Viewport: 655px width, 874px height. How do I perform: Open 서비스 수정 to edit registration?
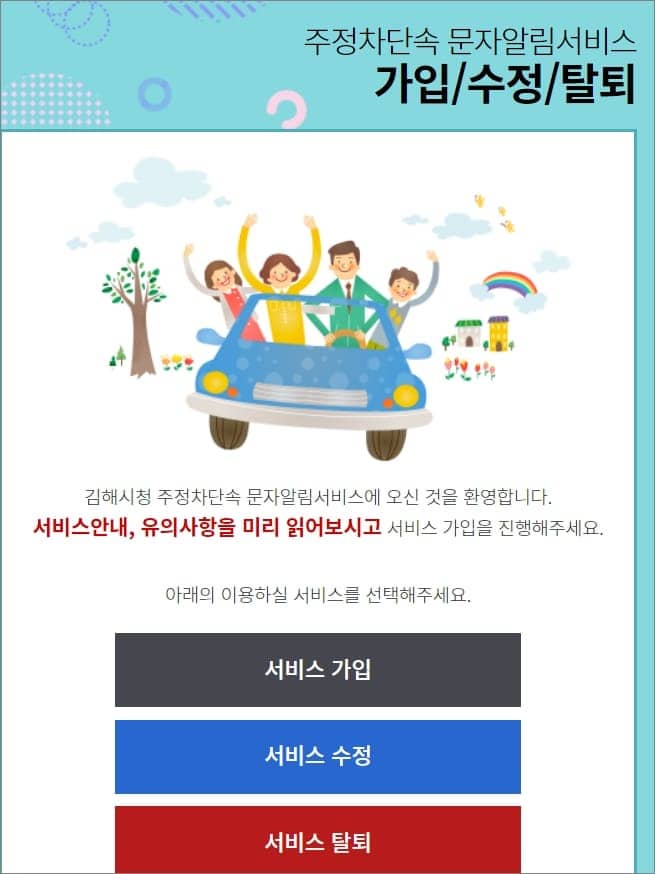[318, 756]
